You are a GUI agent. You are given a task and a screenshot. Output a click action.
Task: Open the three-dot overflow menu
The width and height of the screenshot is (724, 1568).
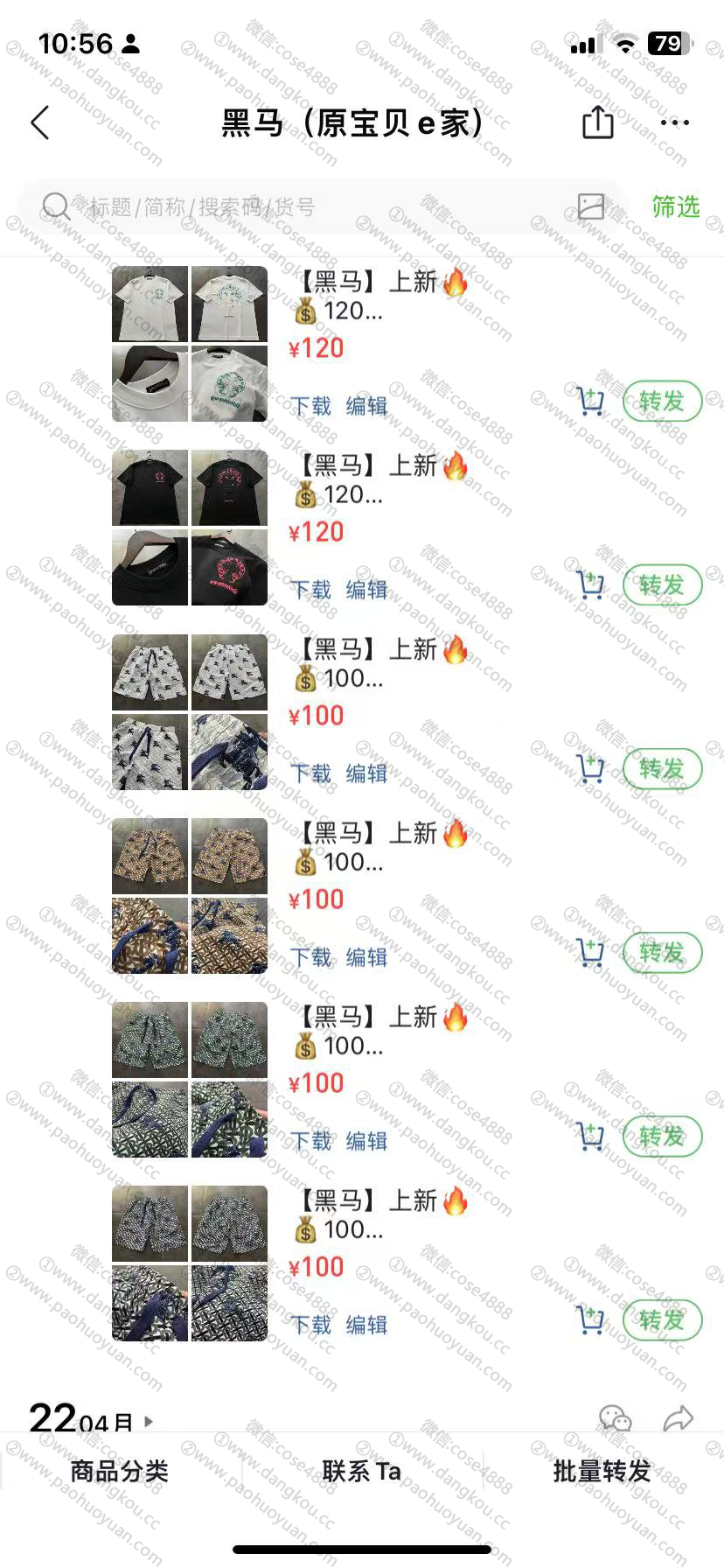pos(674,123)
